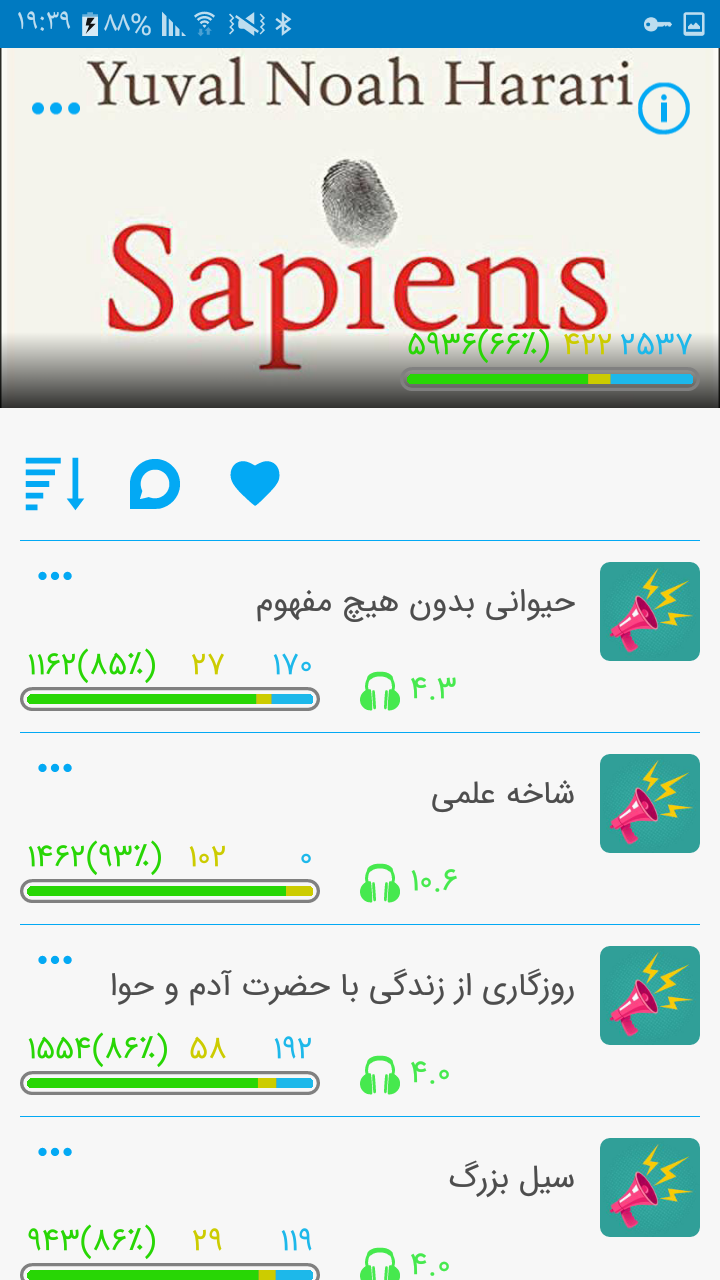720x1280 pixels.
Task: Open the three-dot menu for سیل بزرگ
Action: (55, 1152)
